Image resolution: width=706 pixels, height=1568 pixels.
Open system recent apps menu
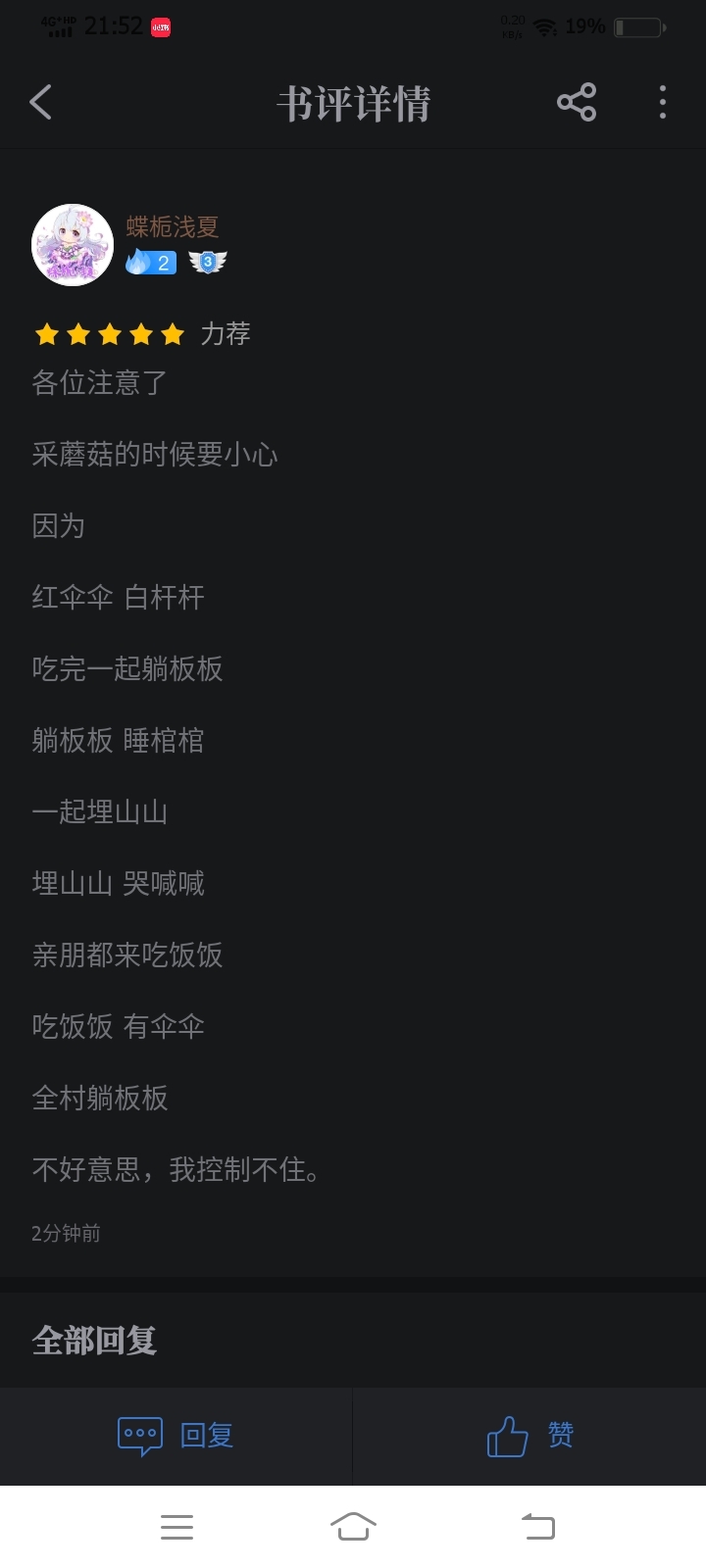(176, 1527)
